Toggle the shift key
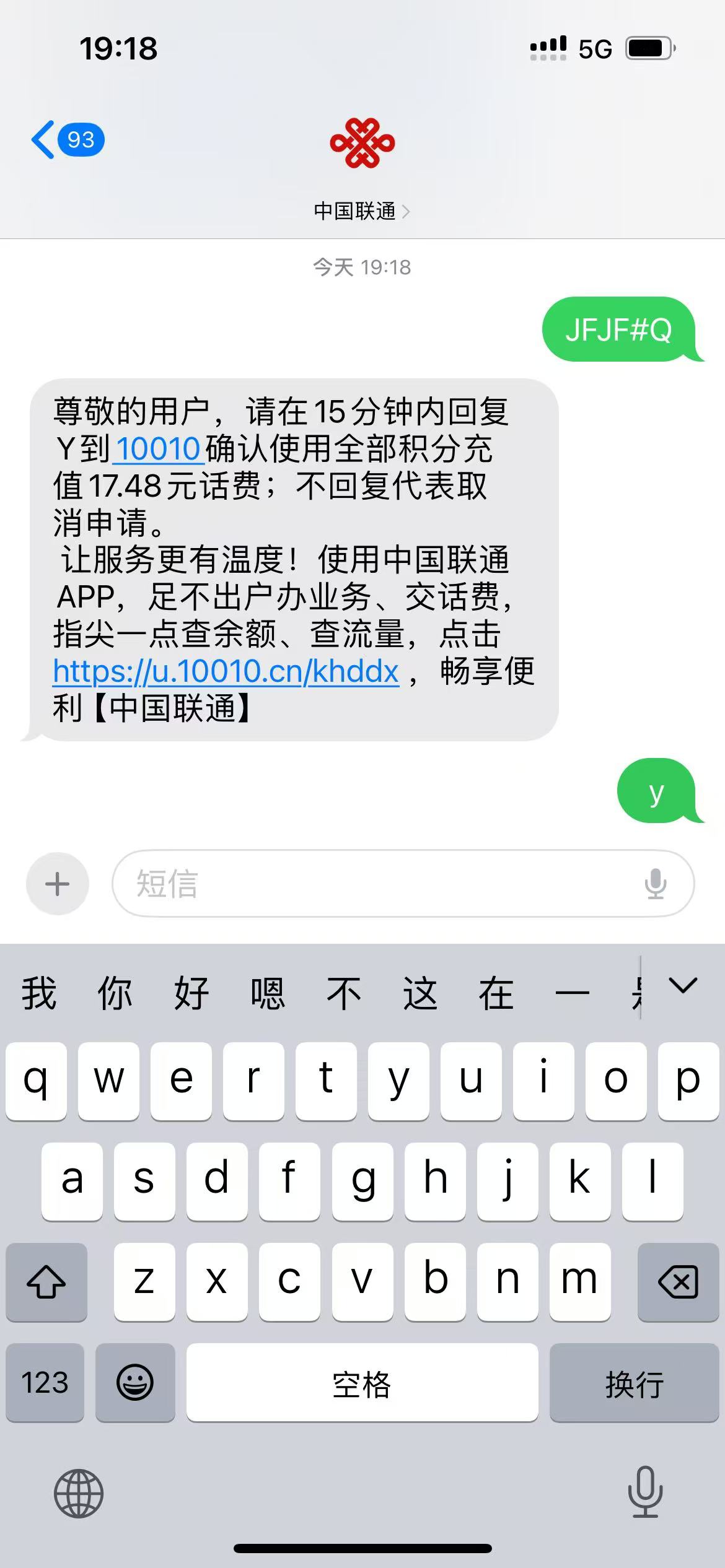 pyautogui.click(x=46, y=1282)
